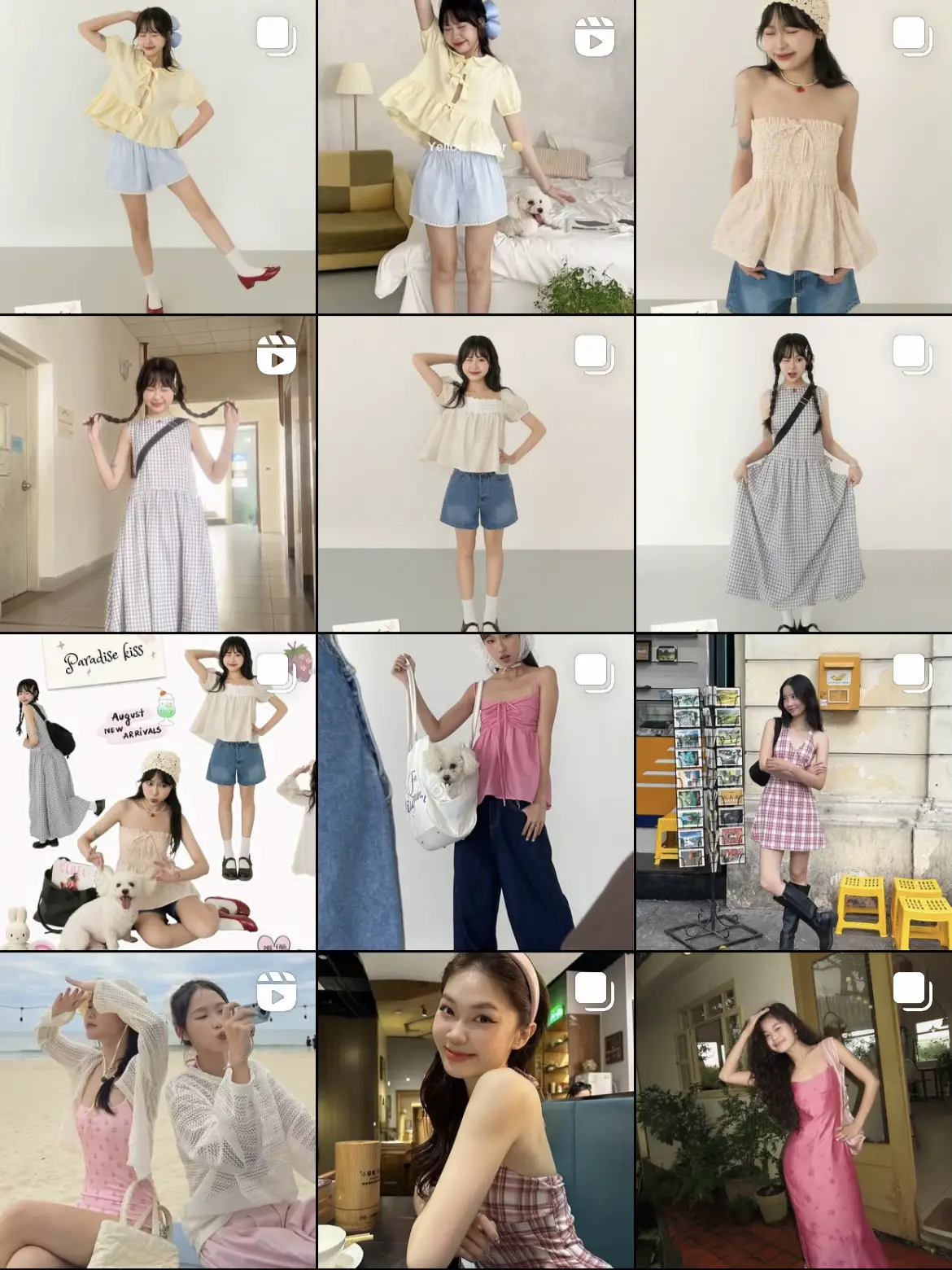Open the Paradise Kiss August new arrivals post
952x1270 pixels.
point(158,792)
